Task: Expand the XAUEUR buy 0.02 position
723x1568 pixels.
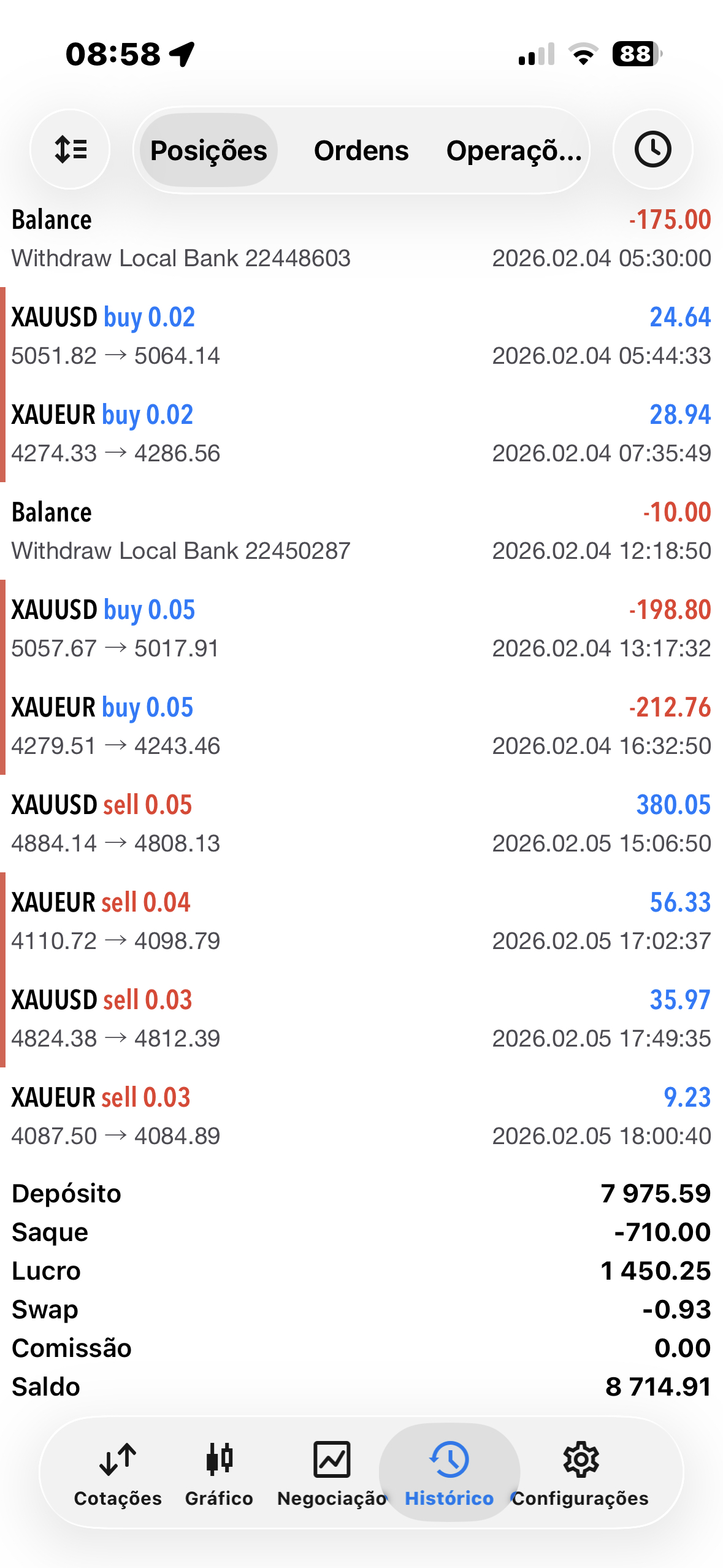Action: point(361,434)
